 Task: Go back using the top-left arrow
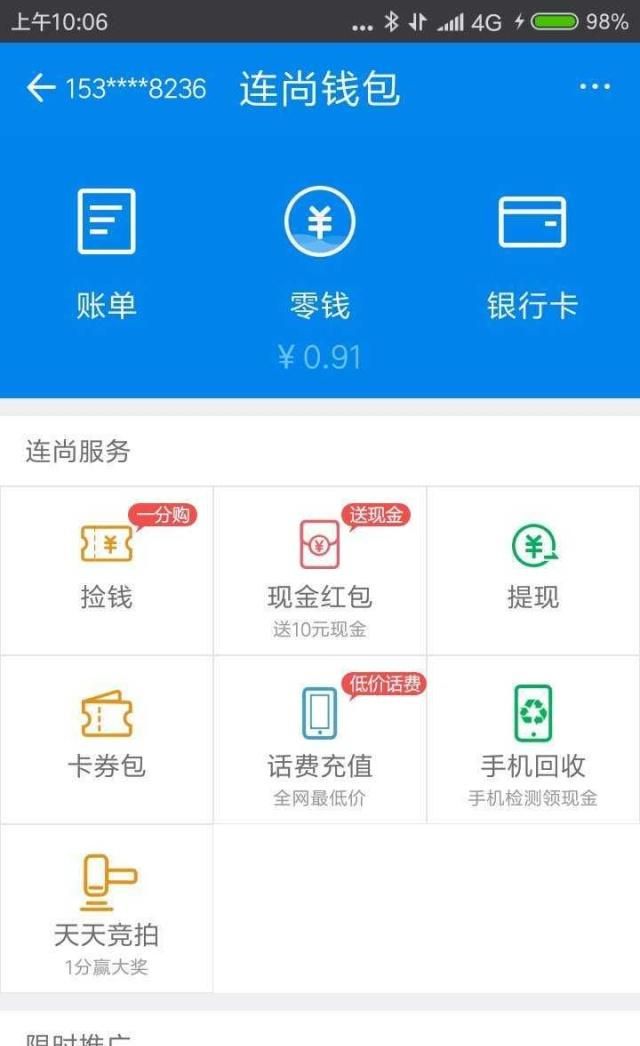coord(40,88)
